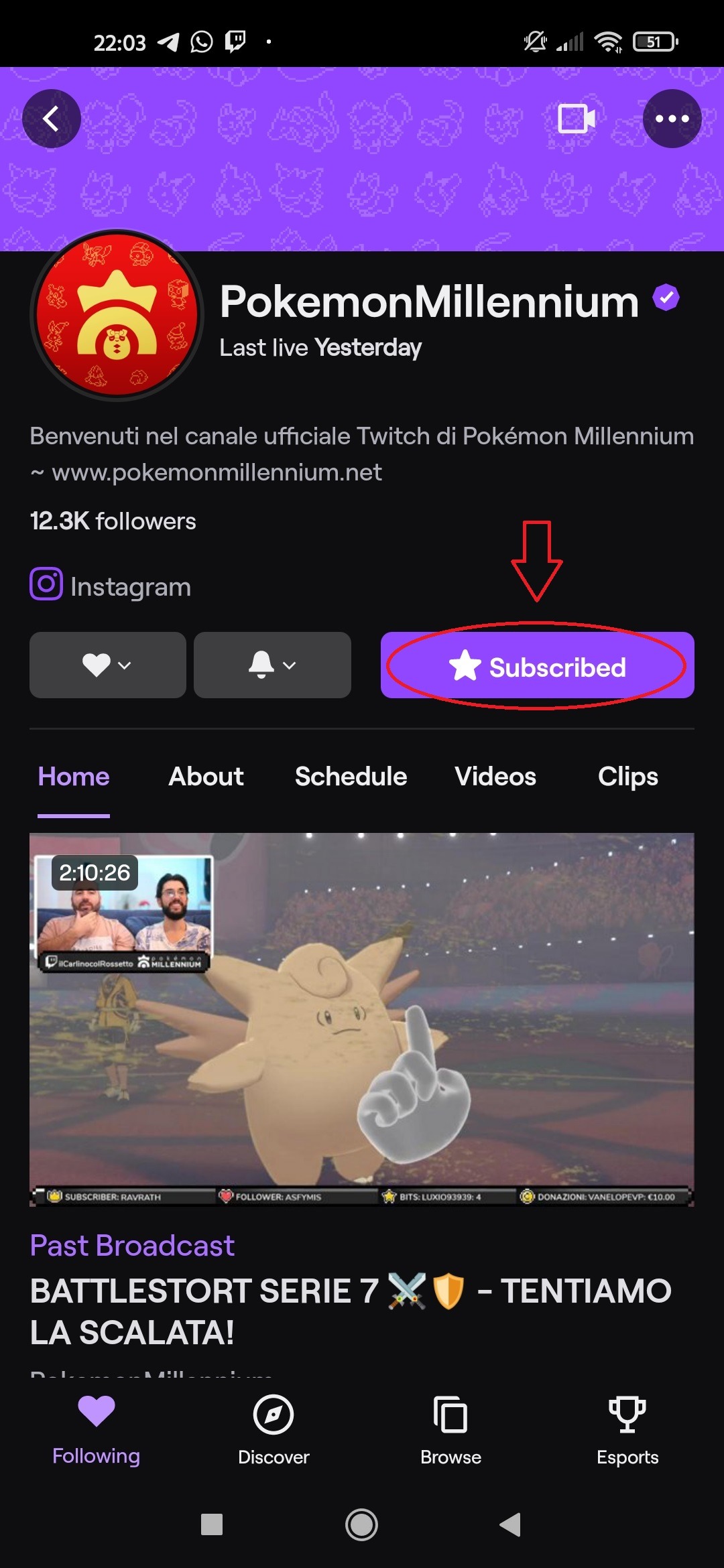Open the Instagram social link
Viewport: 724px width, 1568px height.
[111, 586]
